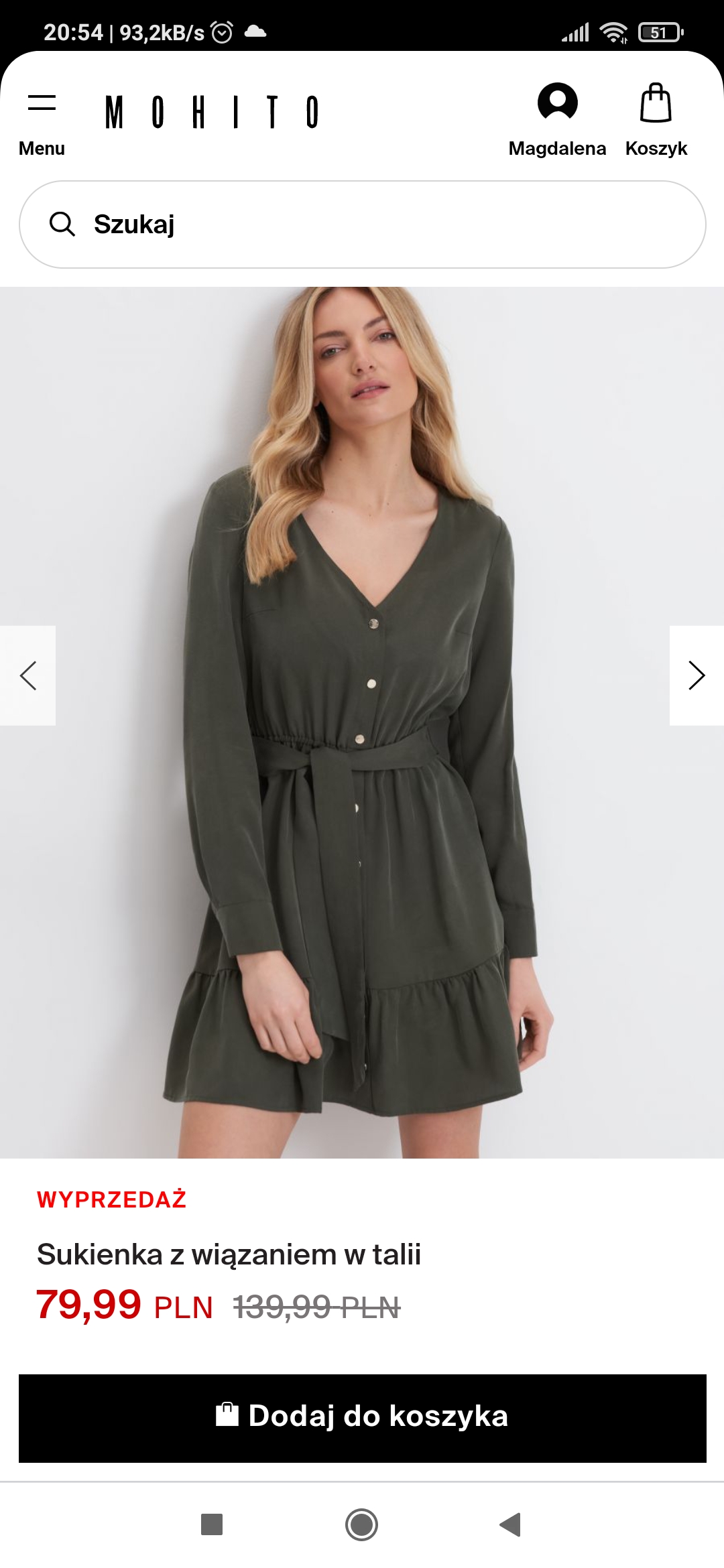Add the dress with Dodaj do koszyka

(x=362, y=1418)
